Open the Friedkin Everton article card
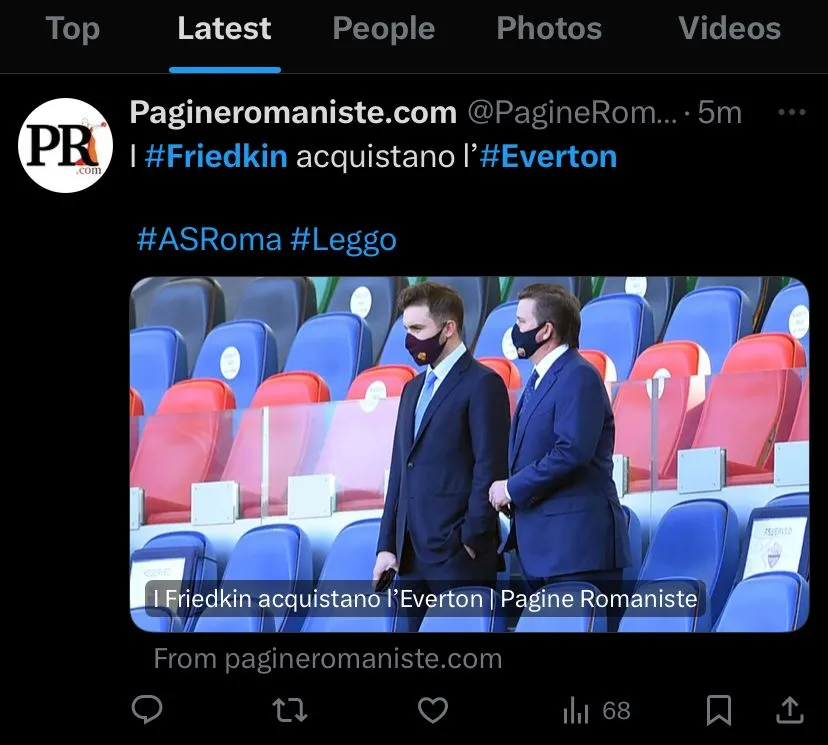This screenshot has width=828, height=745. 469,454
